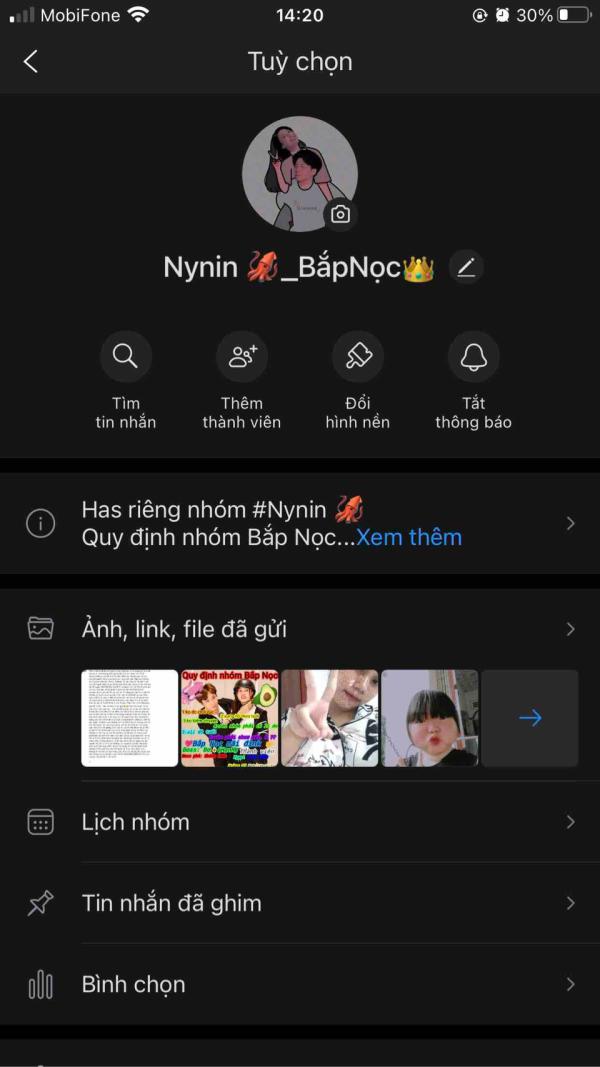This screenshot has width=600, height=1067.
Task: Open the peace-sign selfie thumbnail
Action: [330, 719]
